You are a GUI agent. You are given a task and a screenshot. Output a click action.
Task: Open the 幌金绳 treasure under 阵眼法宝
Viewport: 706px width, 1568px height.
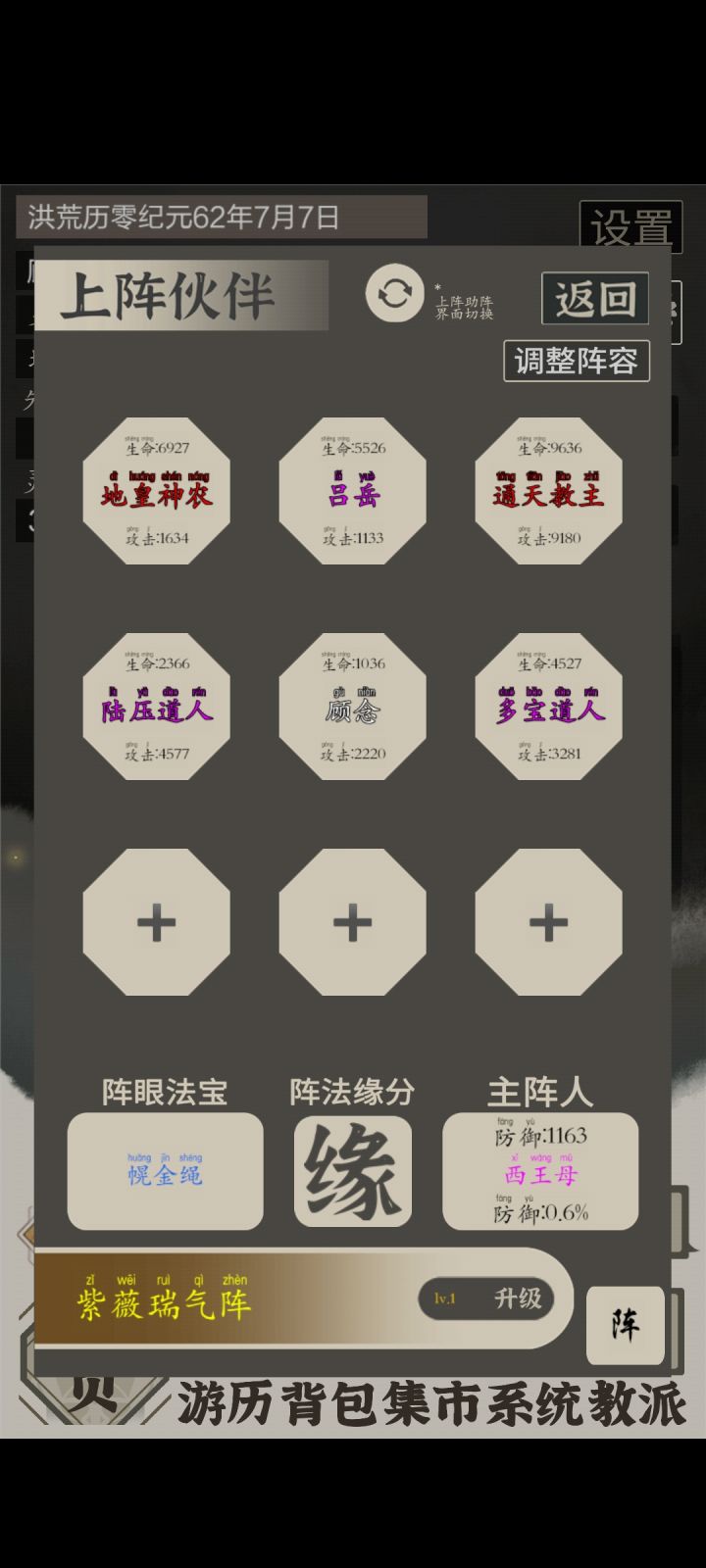point(164,1170)
